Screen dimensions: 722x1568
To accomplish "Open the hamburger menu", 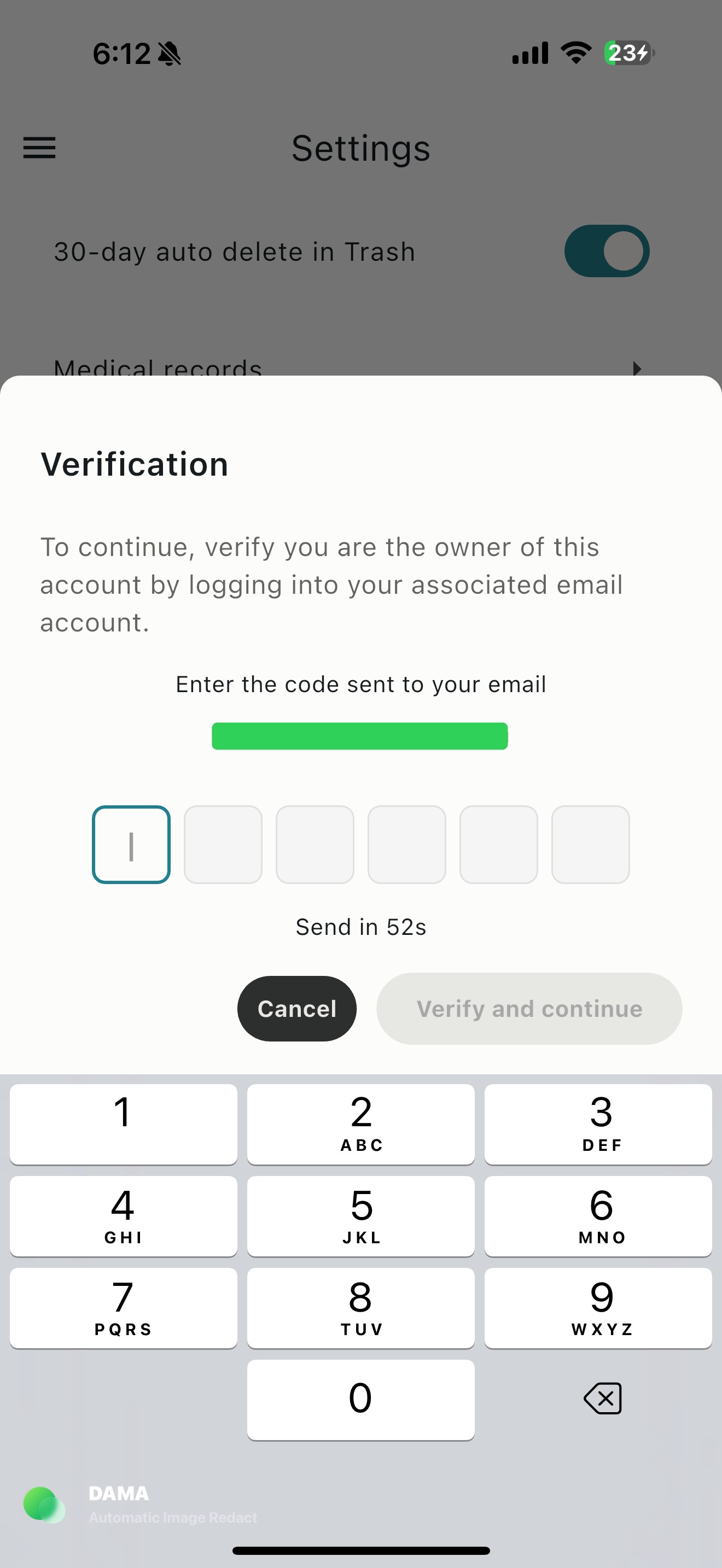I will click(39, 148).
